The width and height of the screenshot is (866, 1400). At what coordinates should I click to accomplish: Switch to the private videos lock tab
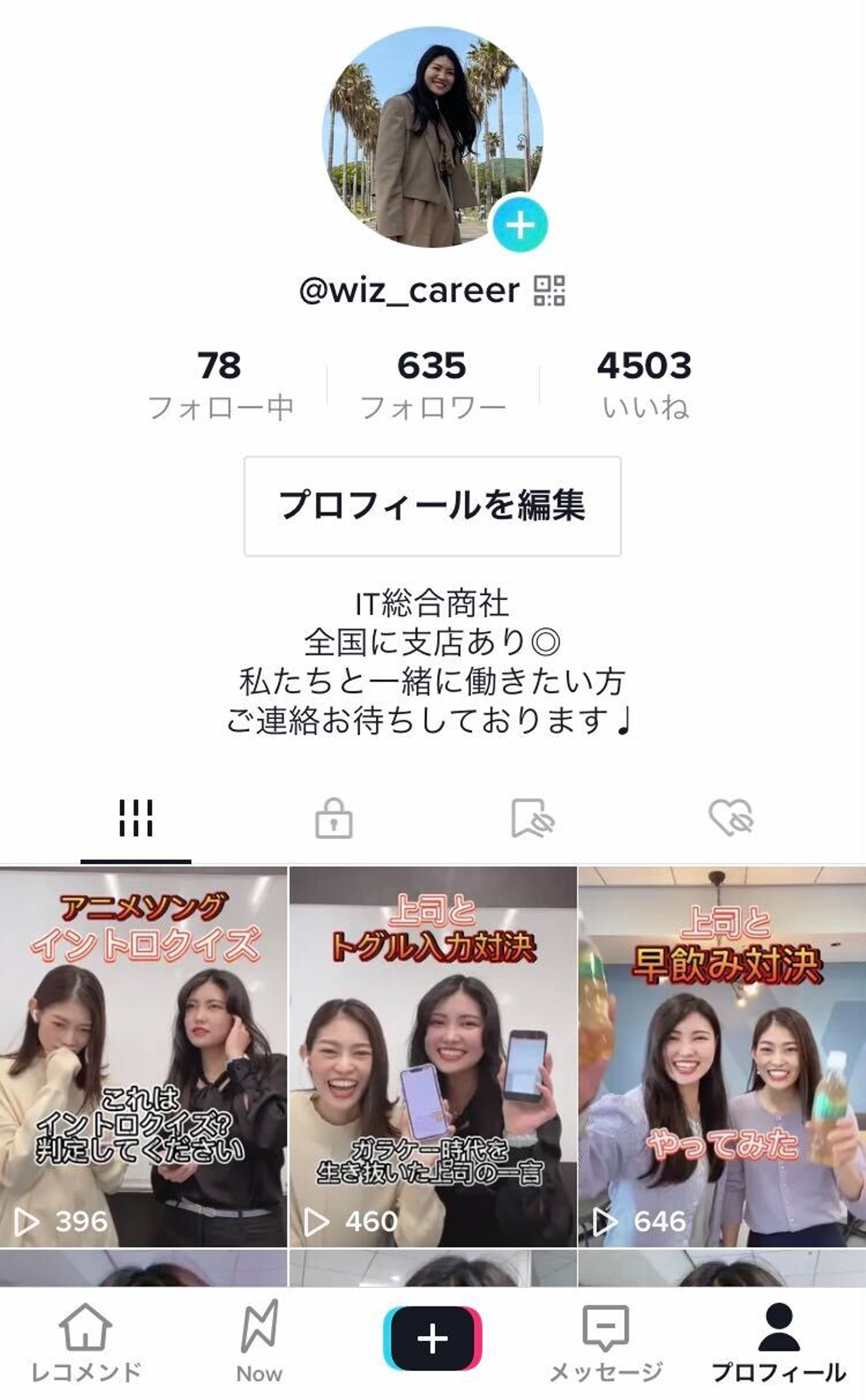pos(334,818)
